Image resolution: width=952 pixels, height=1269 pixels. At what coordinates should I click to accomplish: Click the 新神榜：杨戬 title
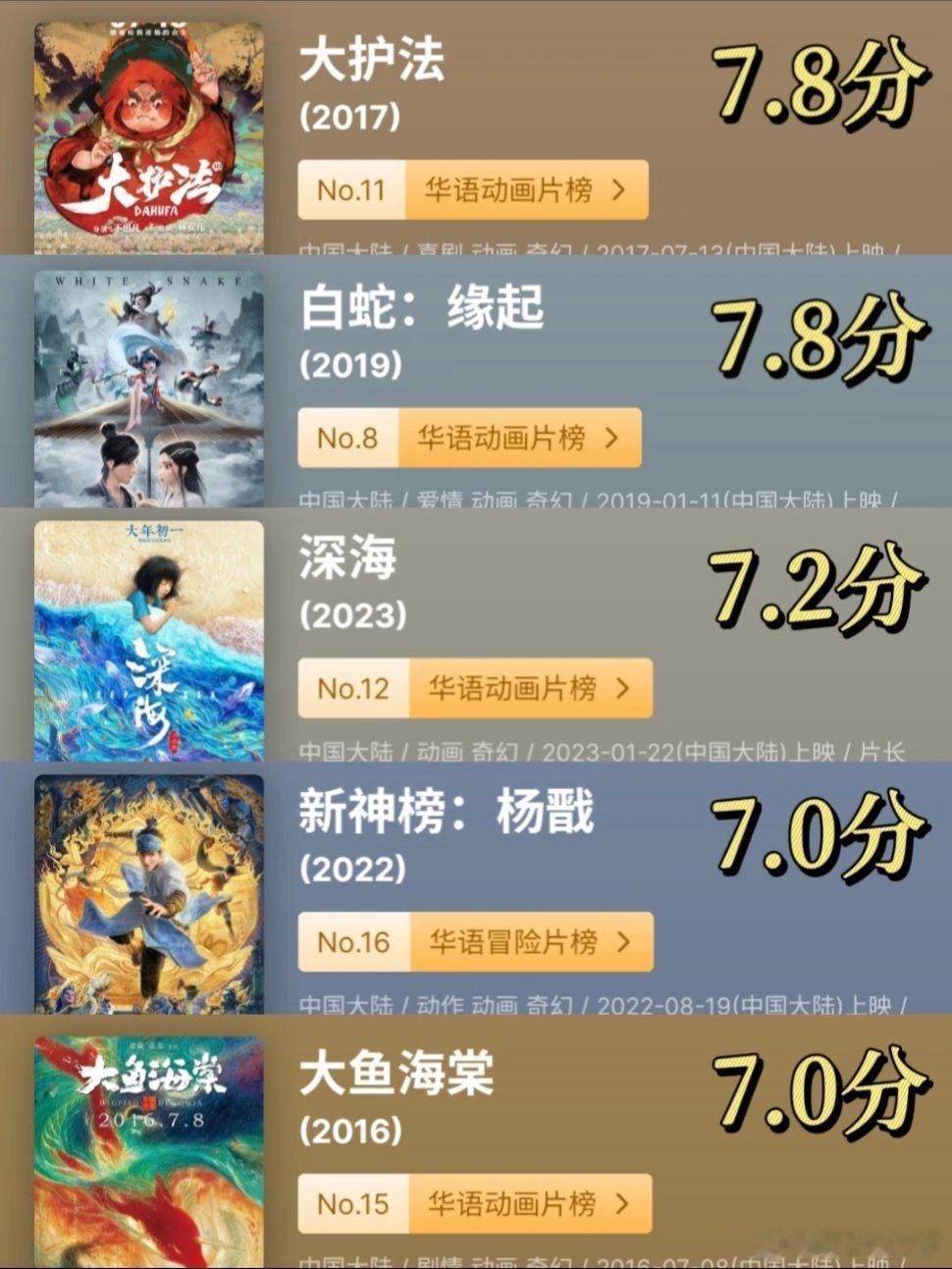click(x=447, y=815)
